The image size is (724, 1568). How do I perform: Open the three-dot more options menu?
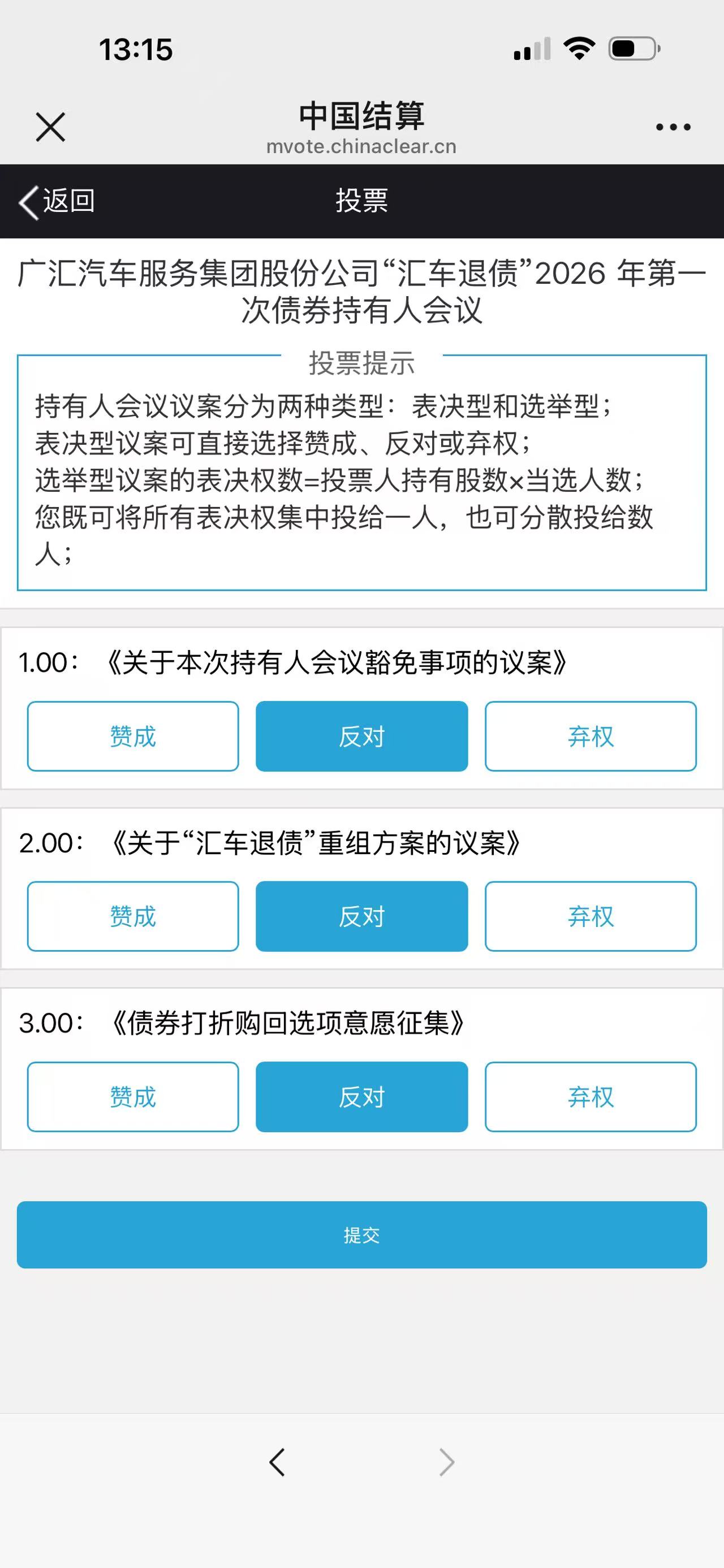pyautogui.click(x=673, y=127)
